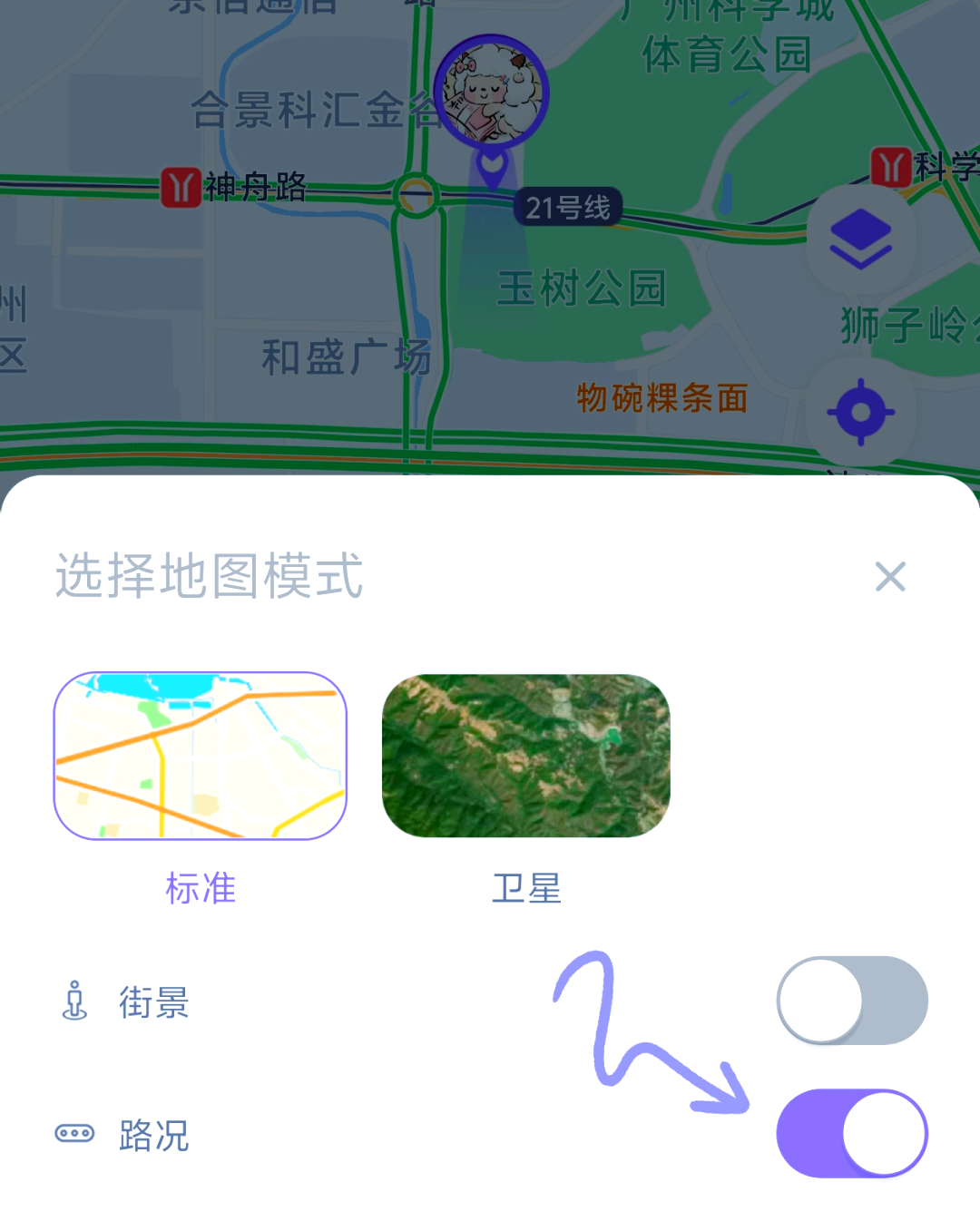Click the 卫星 mode text label
This screenshot has height=1221, width=980.
pyautogui.click(x=526, y=889)
